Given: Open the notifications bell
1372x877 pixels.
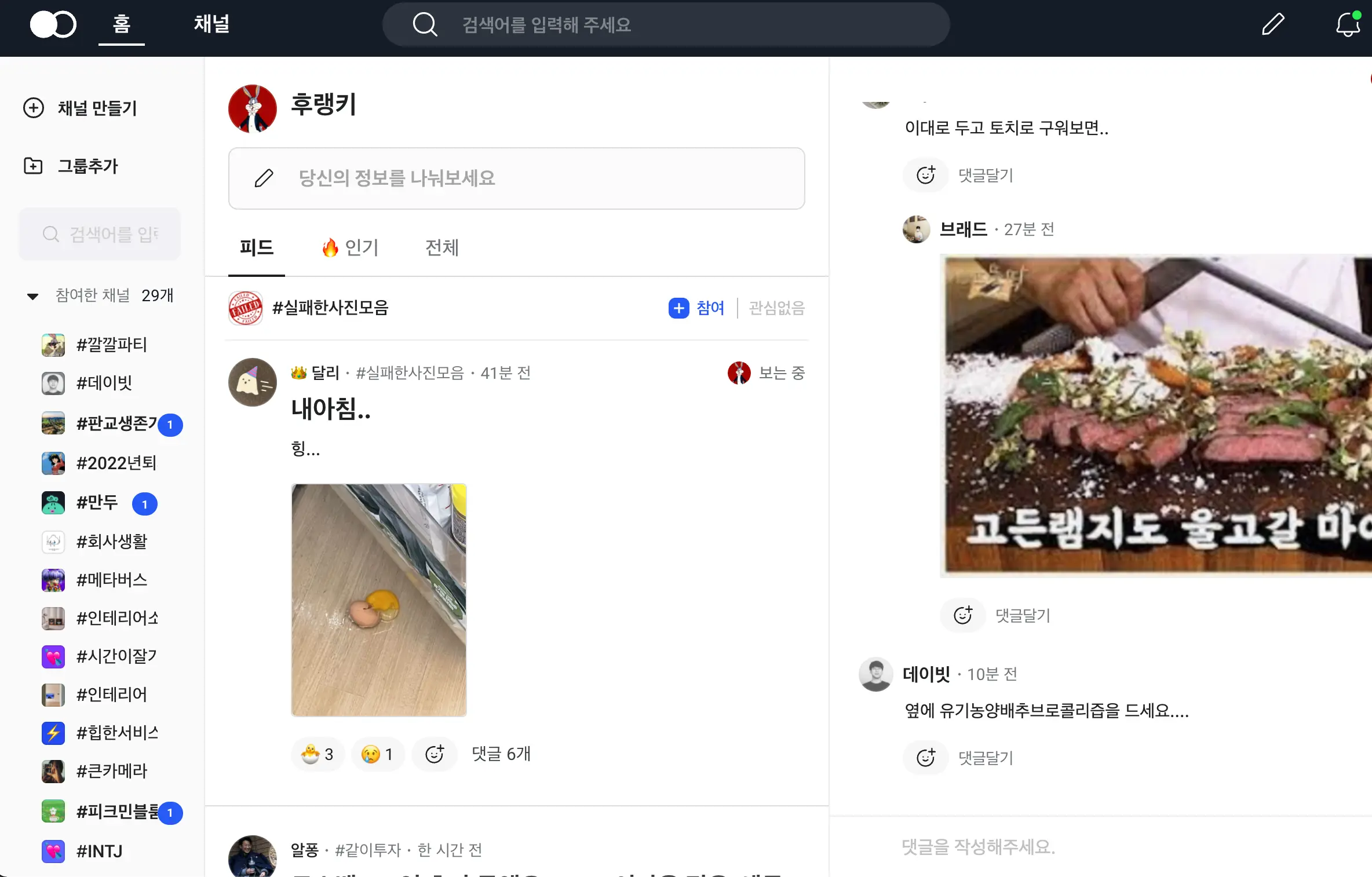Looking at the screenshot, I should 1348,24.
